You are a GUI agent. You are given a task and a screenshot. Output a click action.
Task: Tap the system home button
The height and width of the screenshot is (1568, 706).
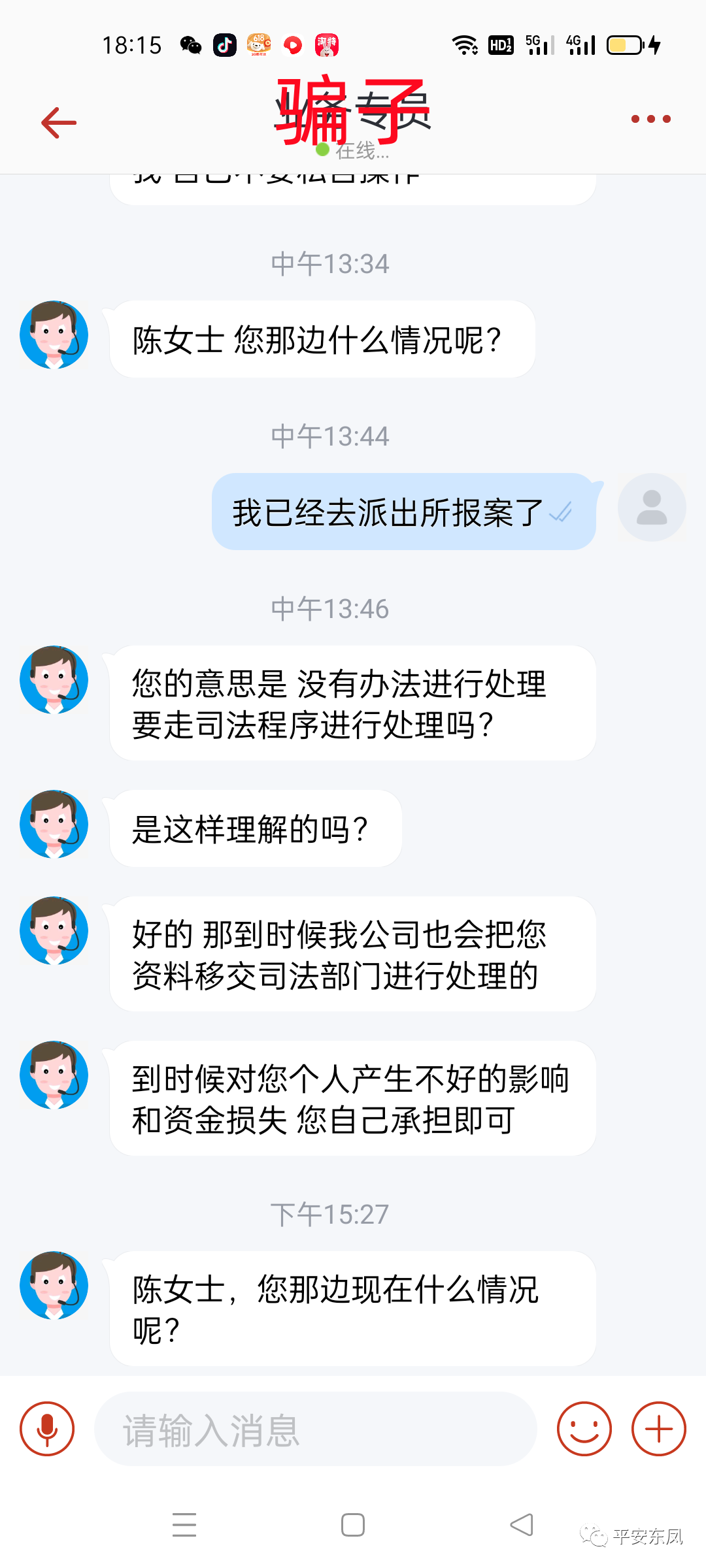click(353, 1525)
